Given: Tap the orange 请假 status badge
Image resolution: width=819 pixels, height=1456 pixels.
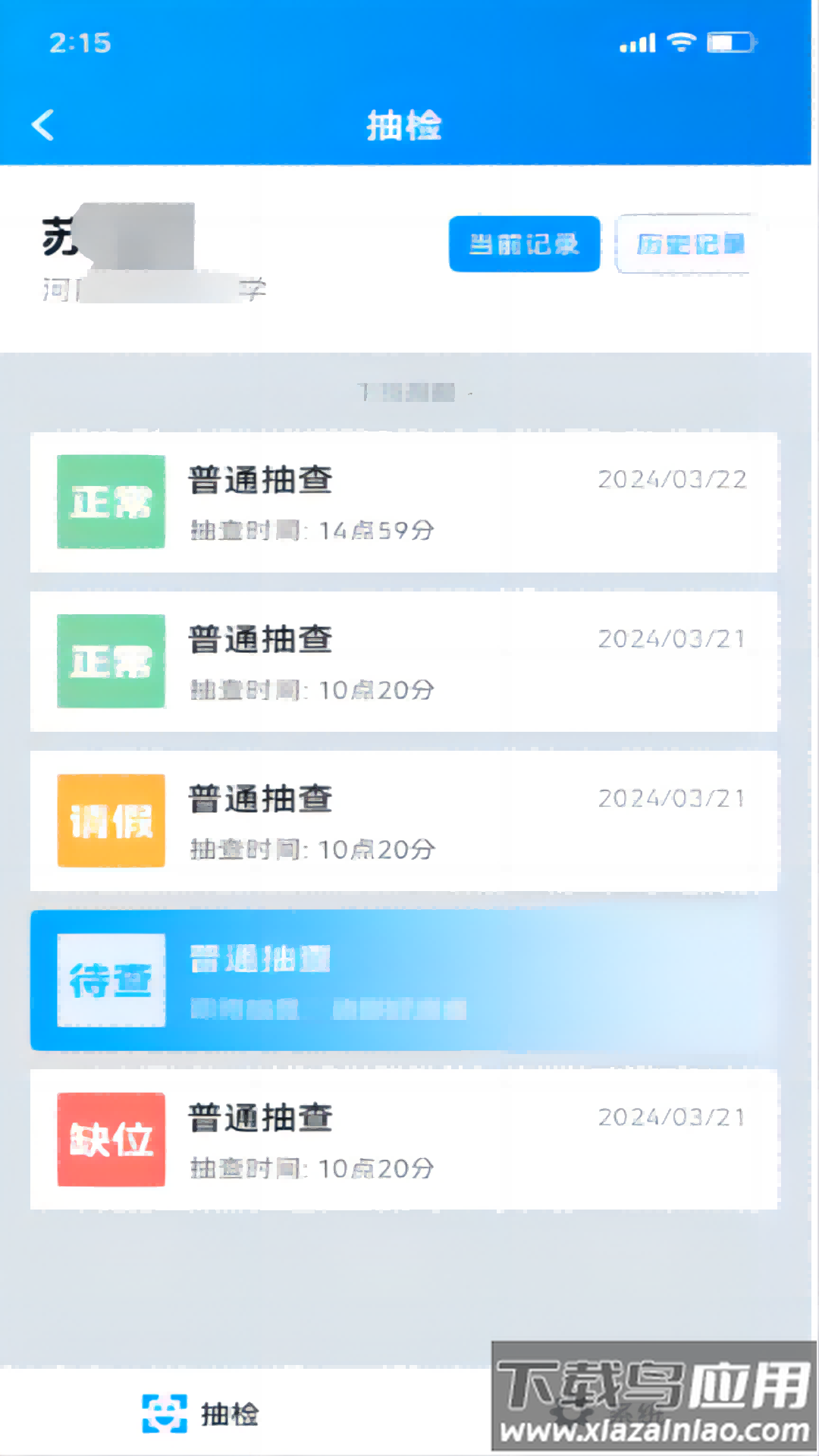Looking at the screenshot, I should 111,821.
